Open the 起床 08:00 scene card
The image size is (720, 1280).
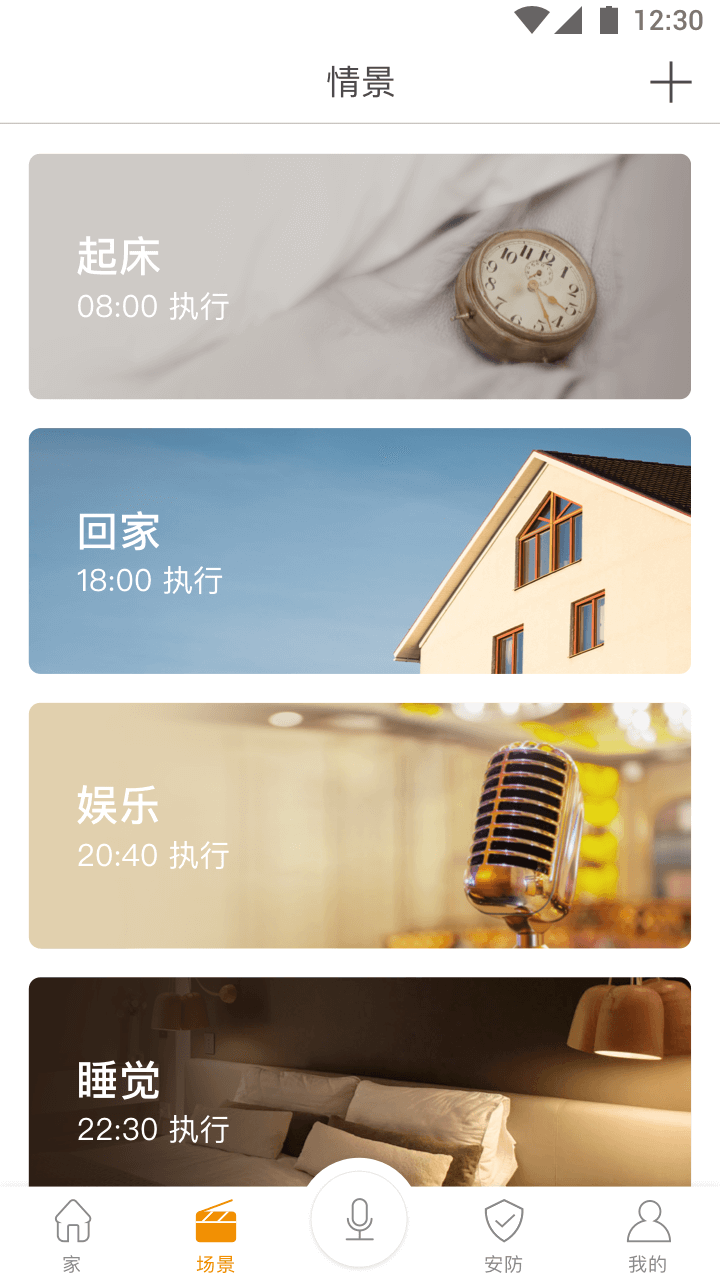click(360, 276)
